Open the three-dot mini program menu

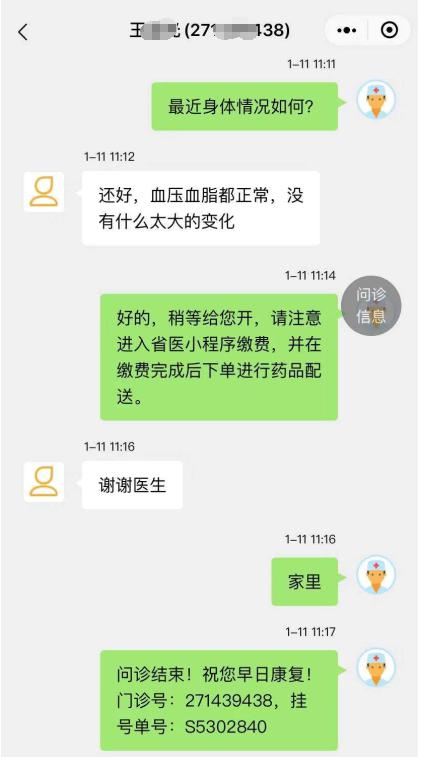pyautogui.click(x=346, y=30)
